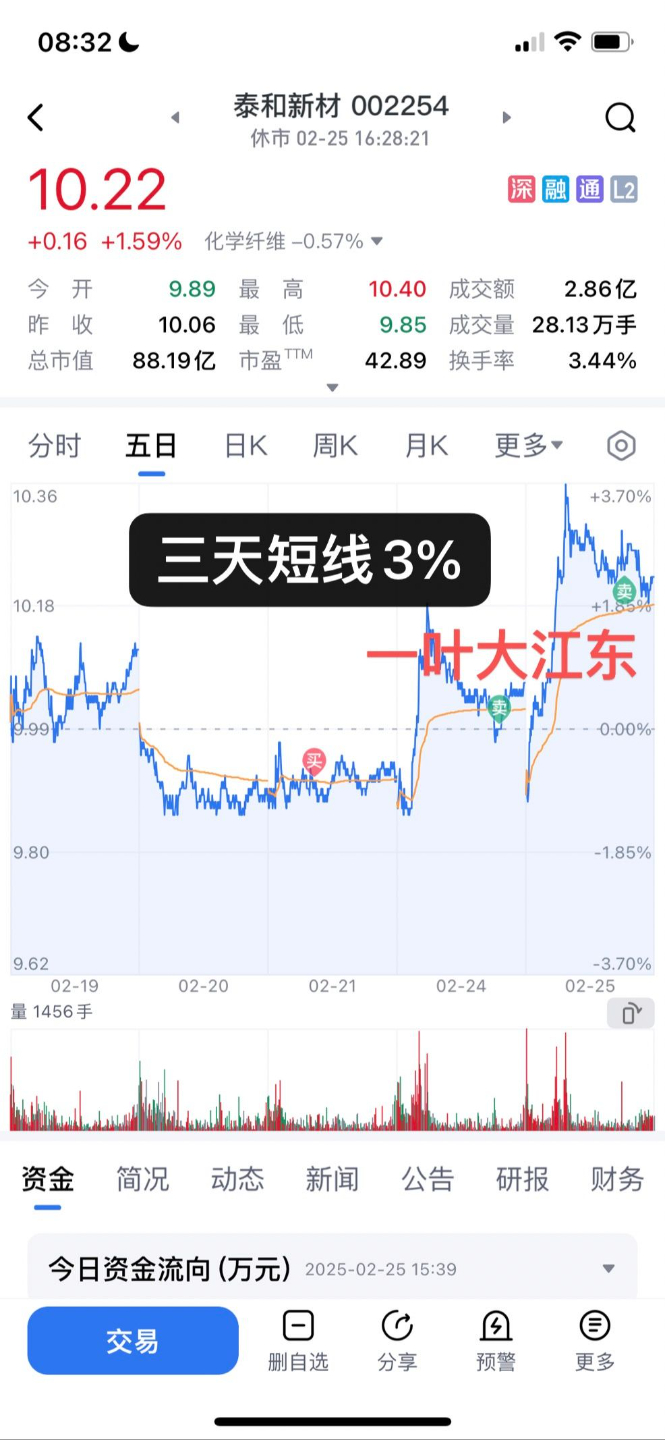The width and height of the screenshot is (665, 1440).
Task: Select the 周K chart tab
Action: (335, 446)
